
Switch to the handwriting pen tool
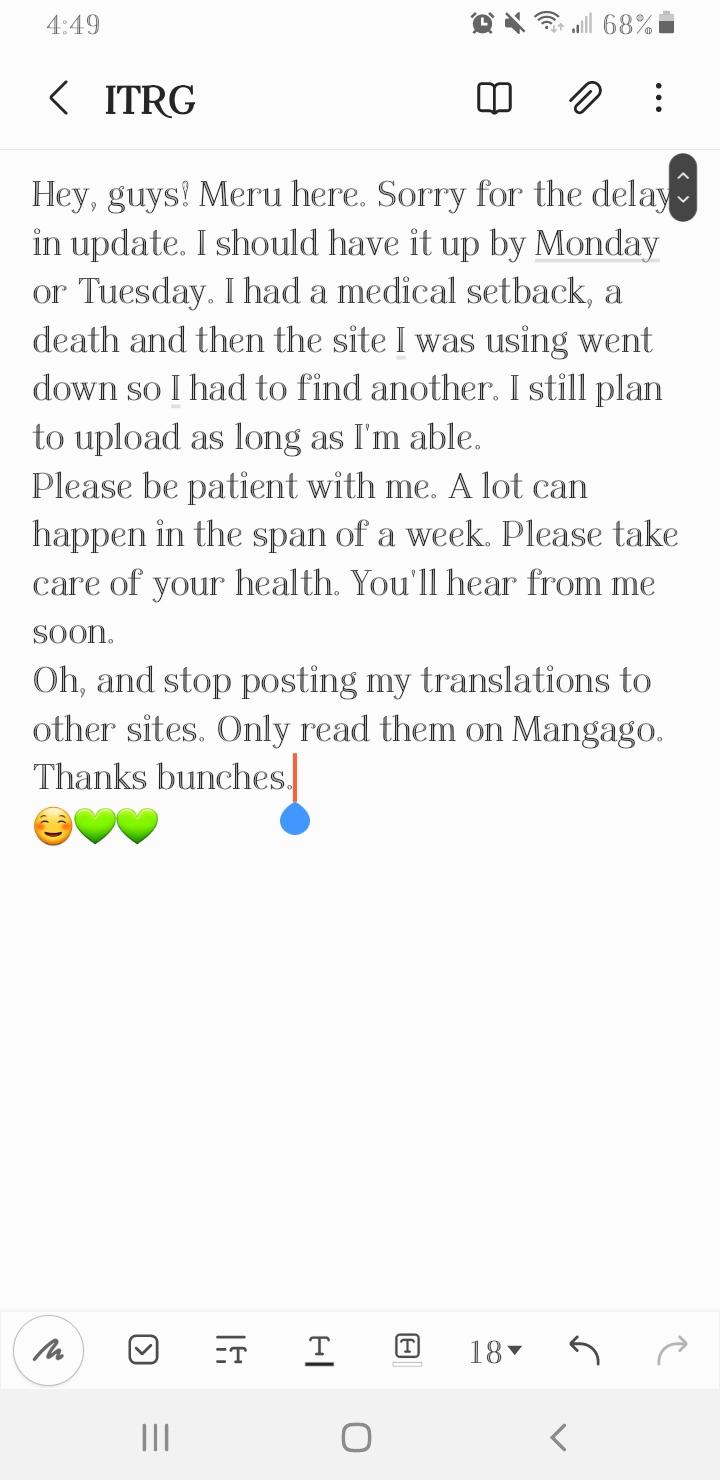48,1351
